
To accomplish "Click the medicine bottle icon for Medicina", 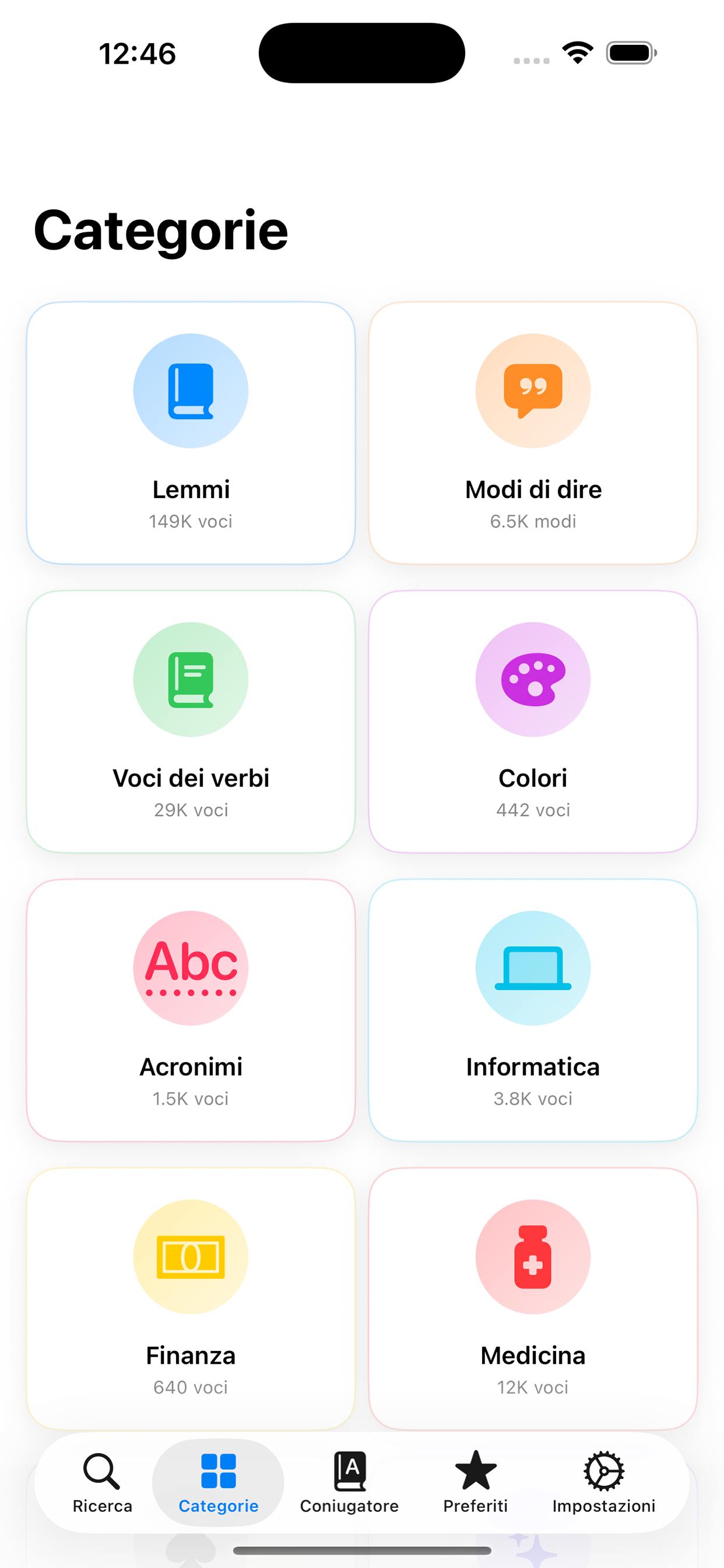I will (532, 1258).
